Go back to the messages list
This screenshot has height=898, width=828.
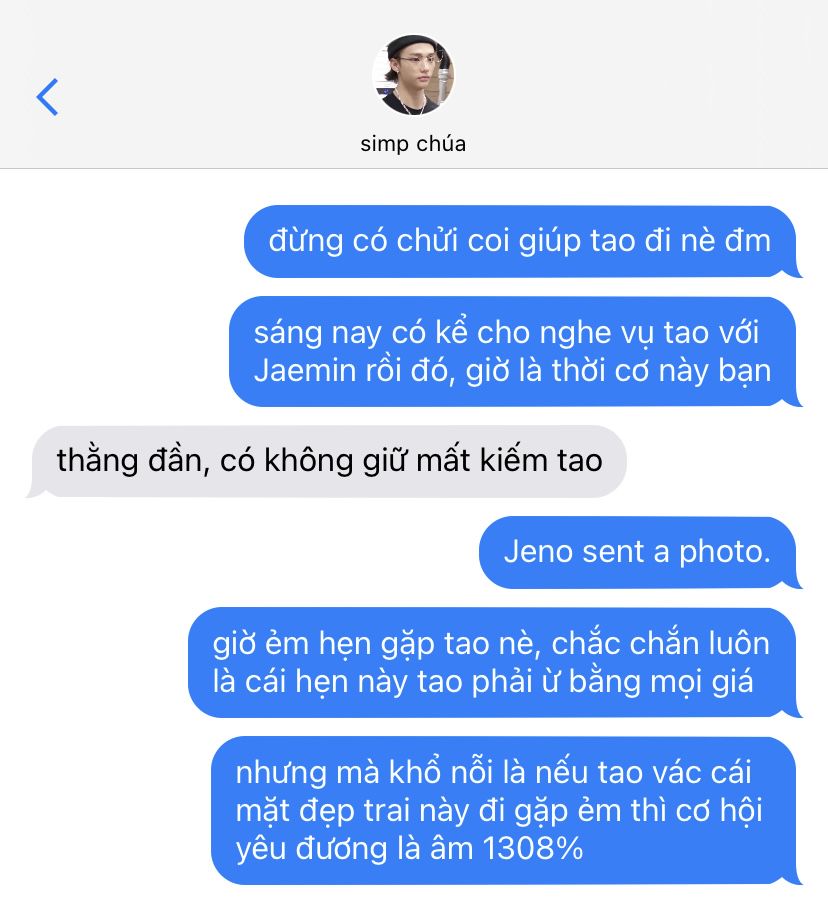tap(47, 96)
